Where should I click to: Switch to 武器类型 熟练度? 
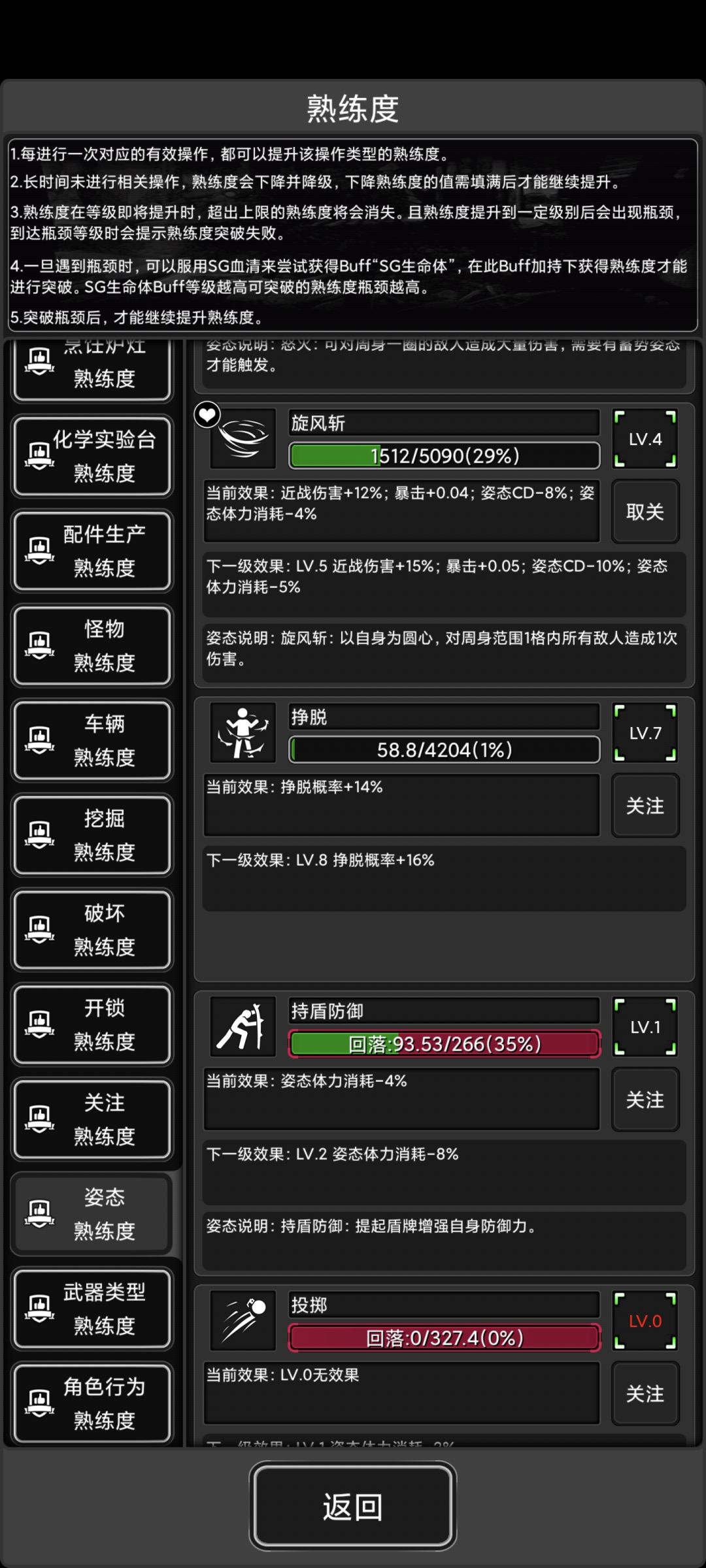(x=92, y=1309)
